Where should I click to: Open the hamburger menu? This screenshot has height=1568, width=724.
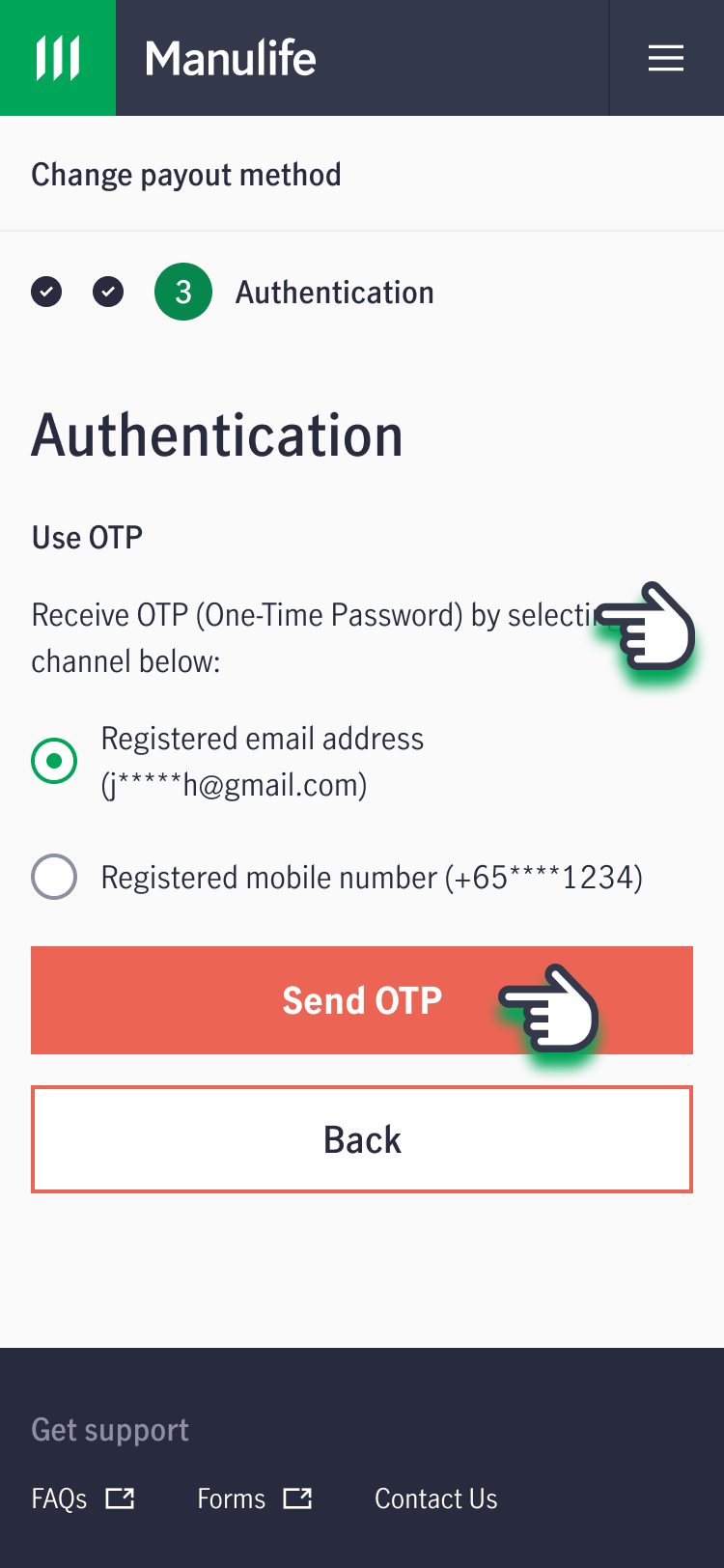(666, 58)
